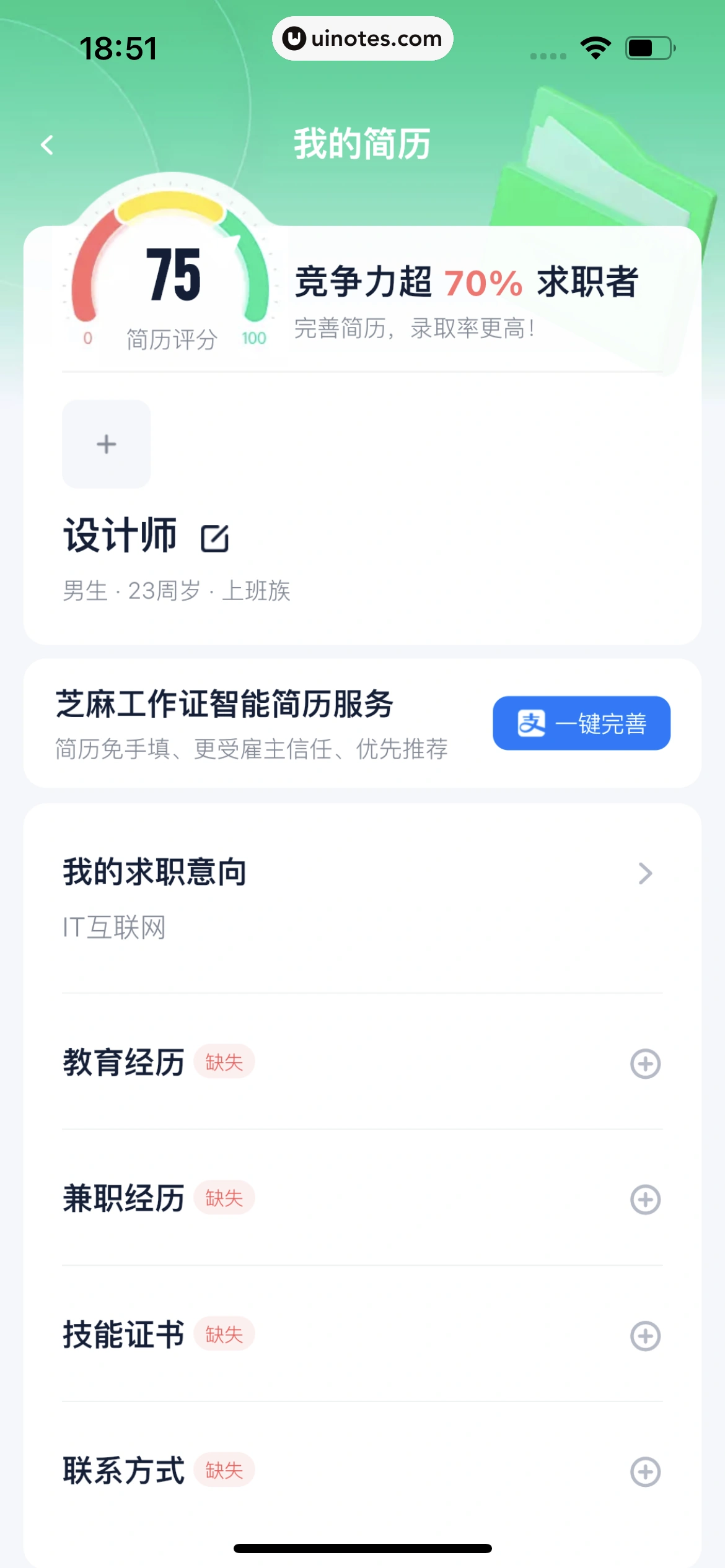Add 技能证书 entry
The width and height of the screenshot is (725, 1568).
coord(645,1336)
